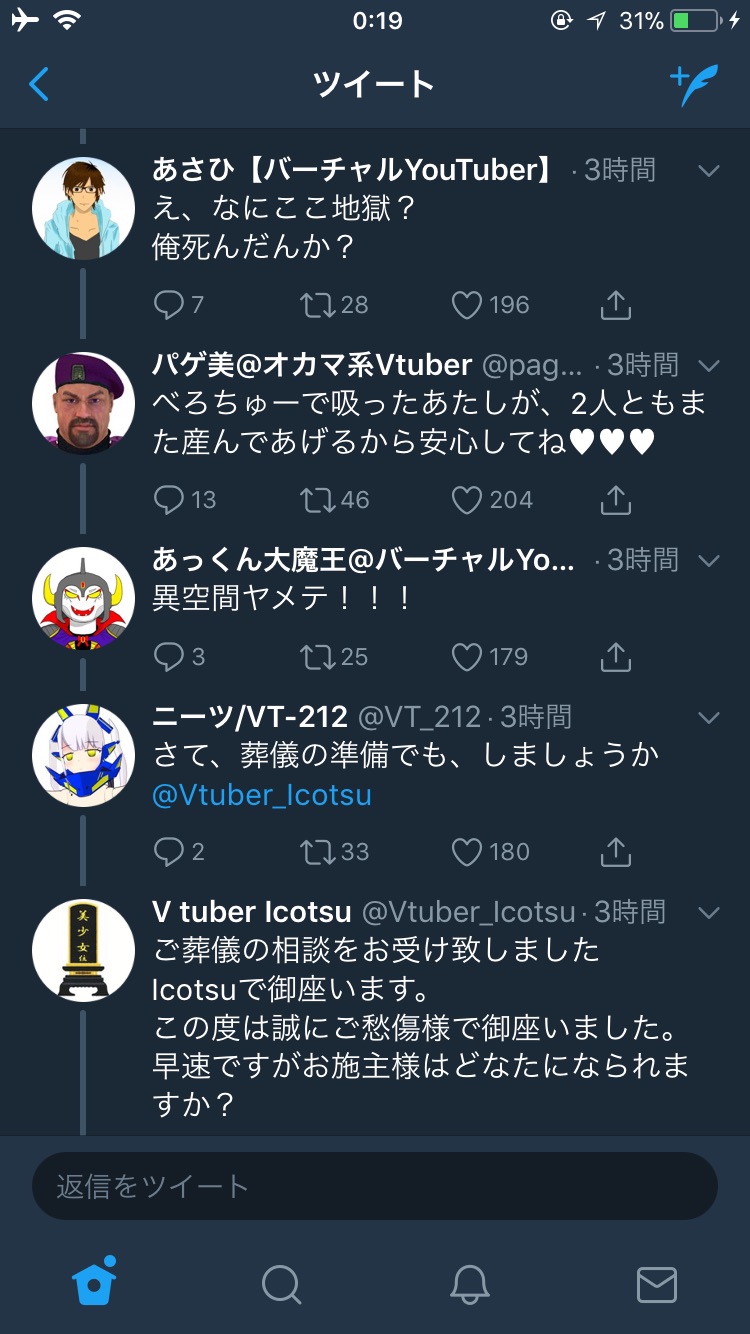Open the @Vtuber_Icotsu mention link
Viewport: 750px width, 1334px height.
pyautogui.click(x=262, y=796)
